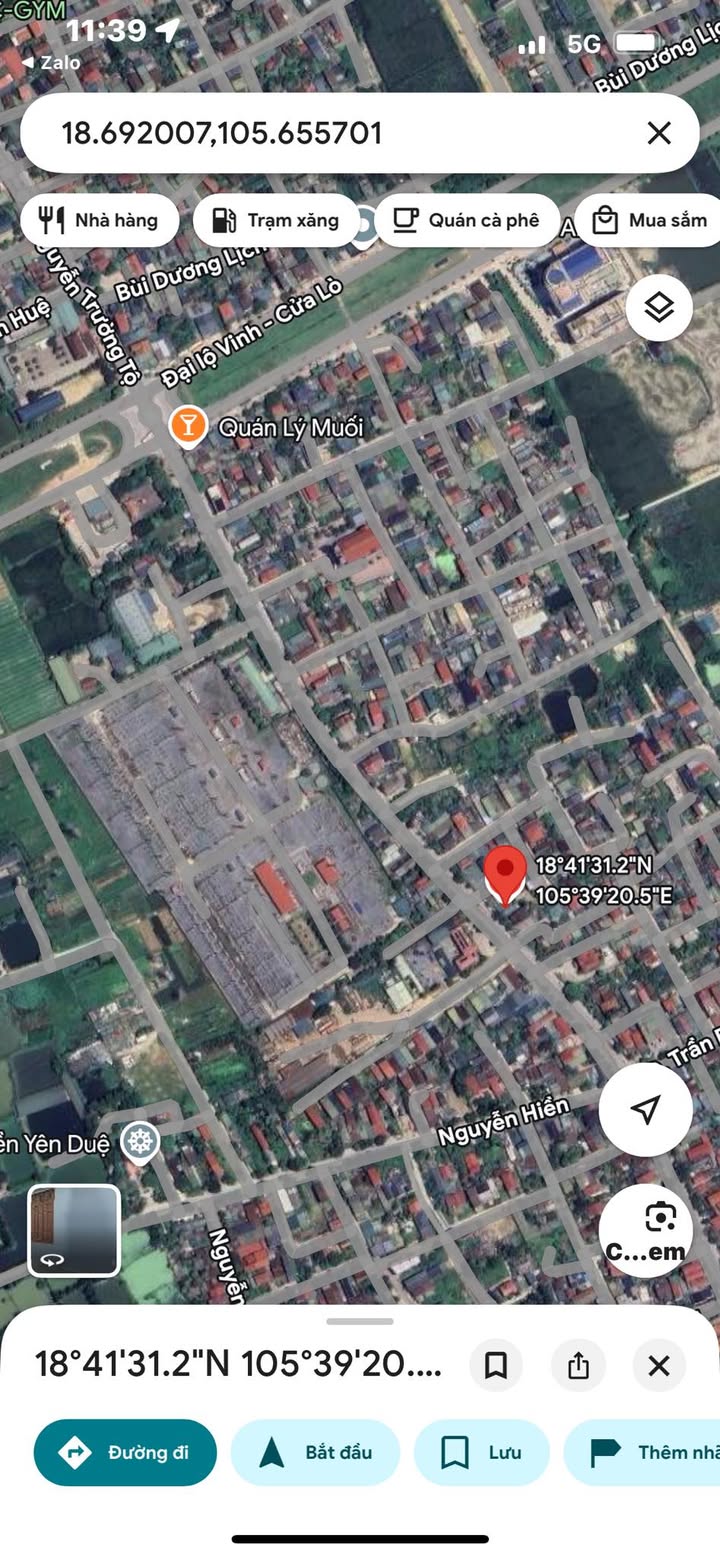Bookmark this location from the sheet header
720x1557 pixels.
[x=496, y=1365]
